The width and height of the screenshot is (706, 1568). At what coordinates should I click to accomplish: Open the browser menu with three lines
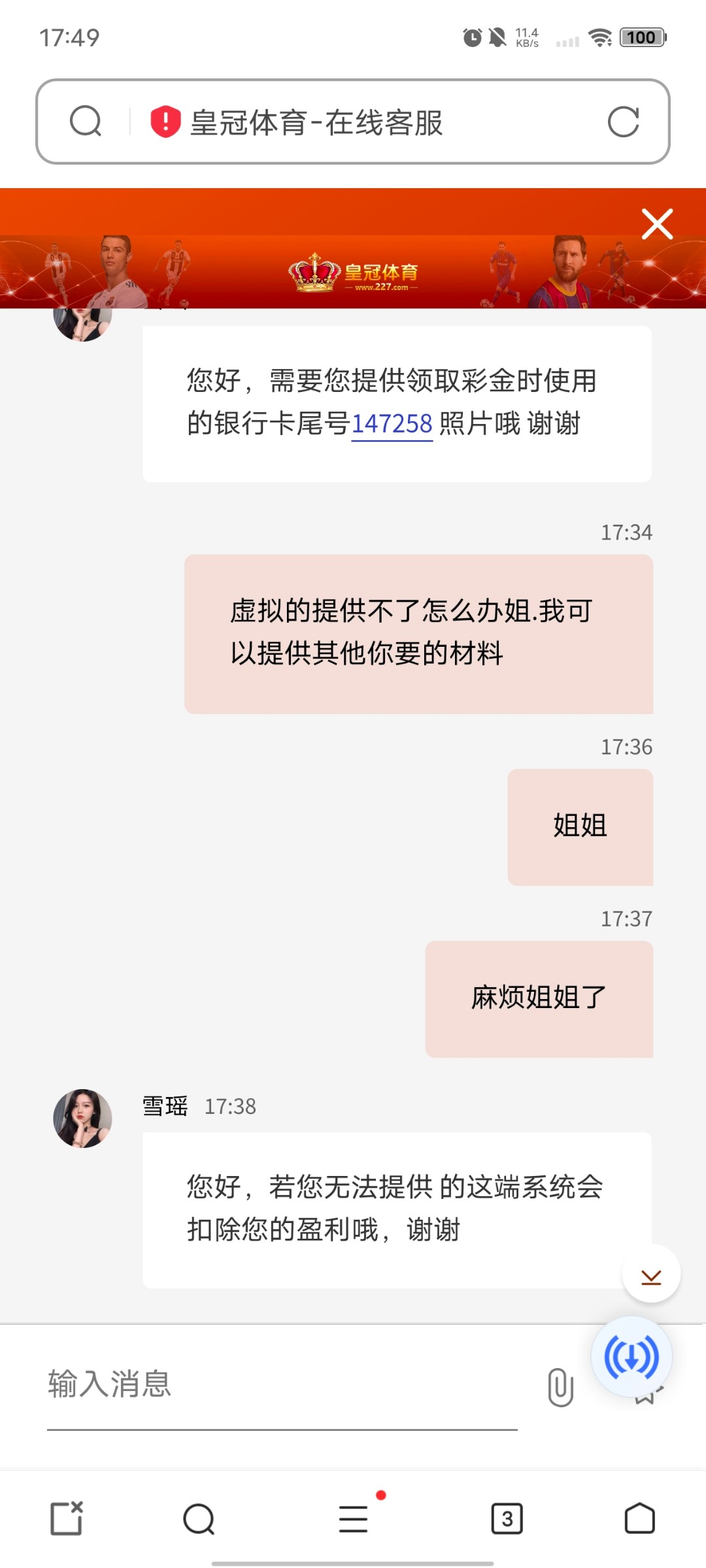(354, 1519)
